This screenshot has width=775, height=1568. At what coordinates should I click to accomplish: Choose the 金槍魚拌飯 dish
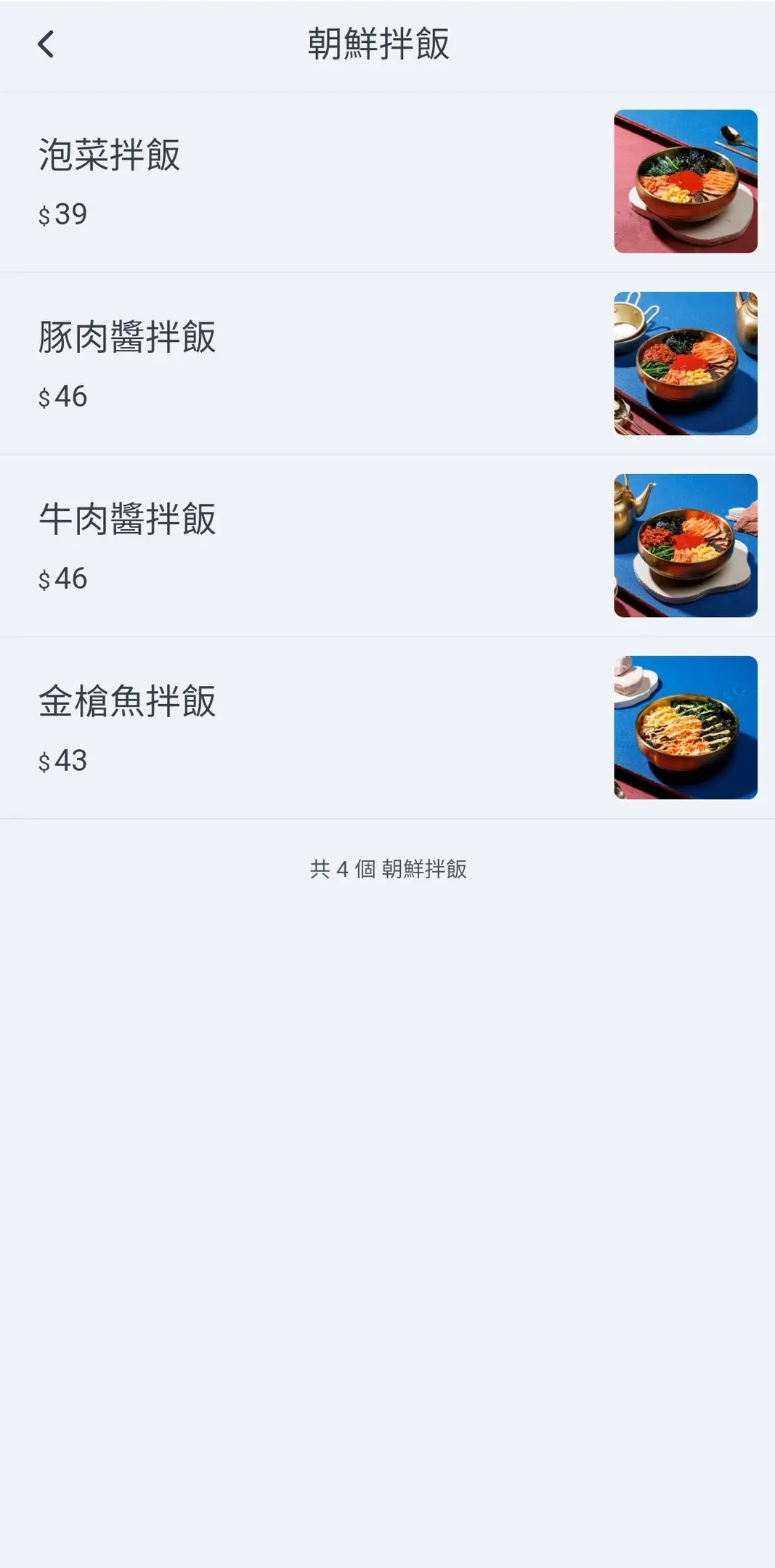(x=387, y=728)
